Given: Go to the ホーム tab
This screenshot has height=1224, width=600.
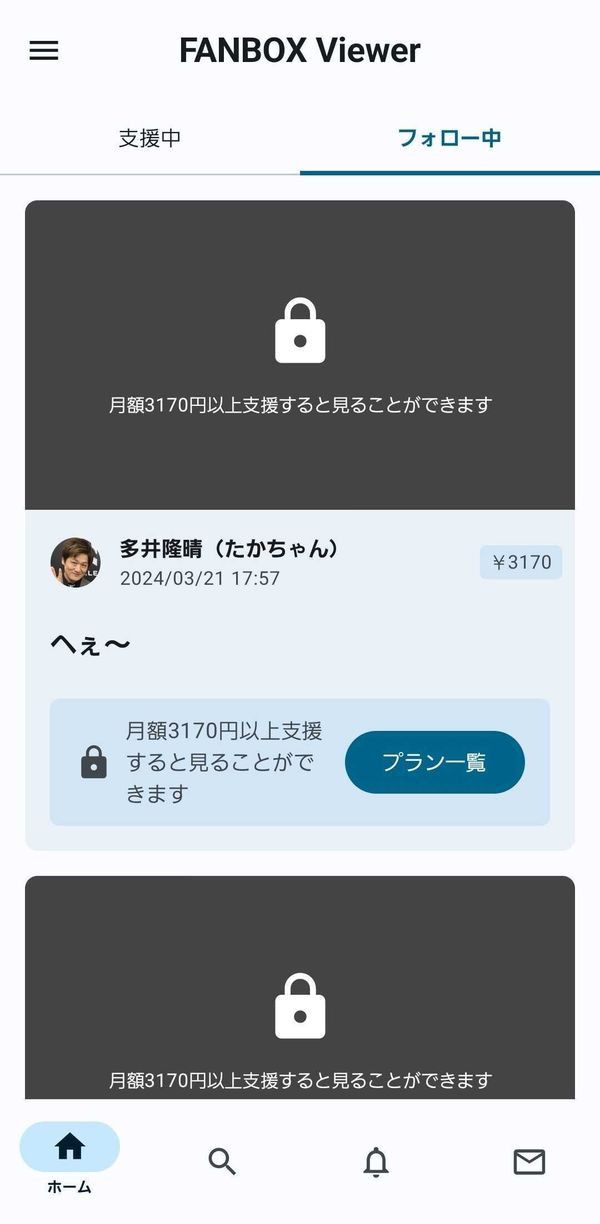Looking at the screenshot, I should (70, 1159).
